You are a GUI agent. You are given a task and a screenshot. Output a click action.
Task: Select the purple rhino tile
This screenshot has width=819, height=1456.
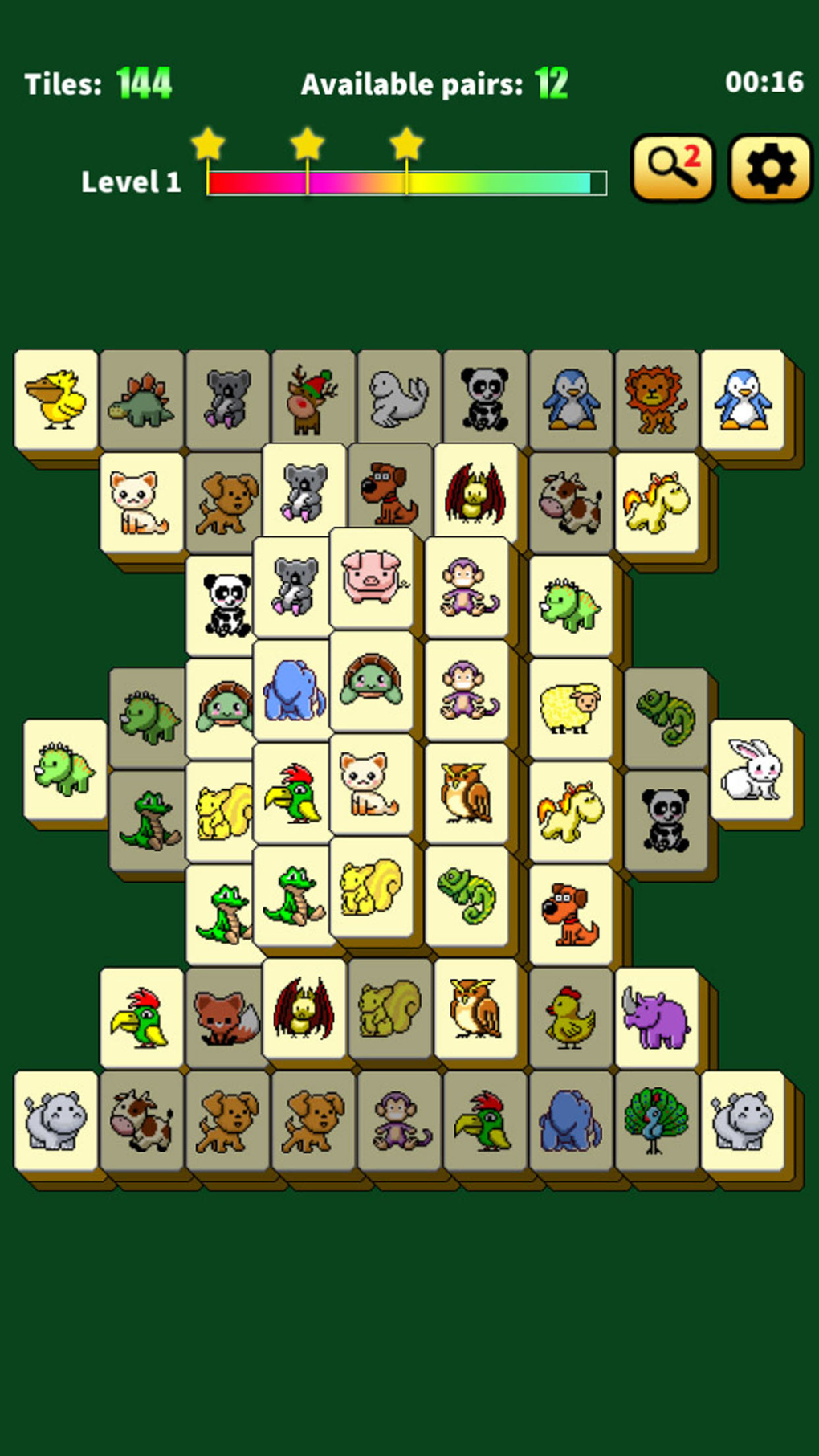click(x=656, y=1018)
